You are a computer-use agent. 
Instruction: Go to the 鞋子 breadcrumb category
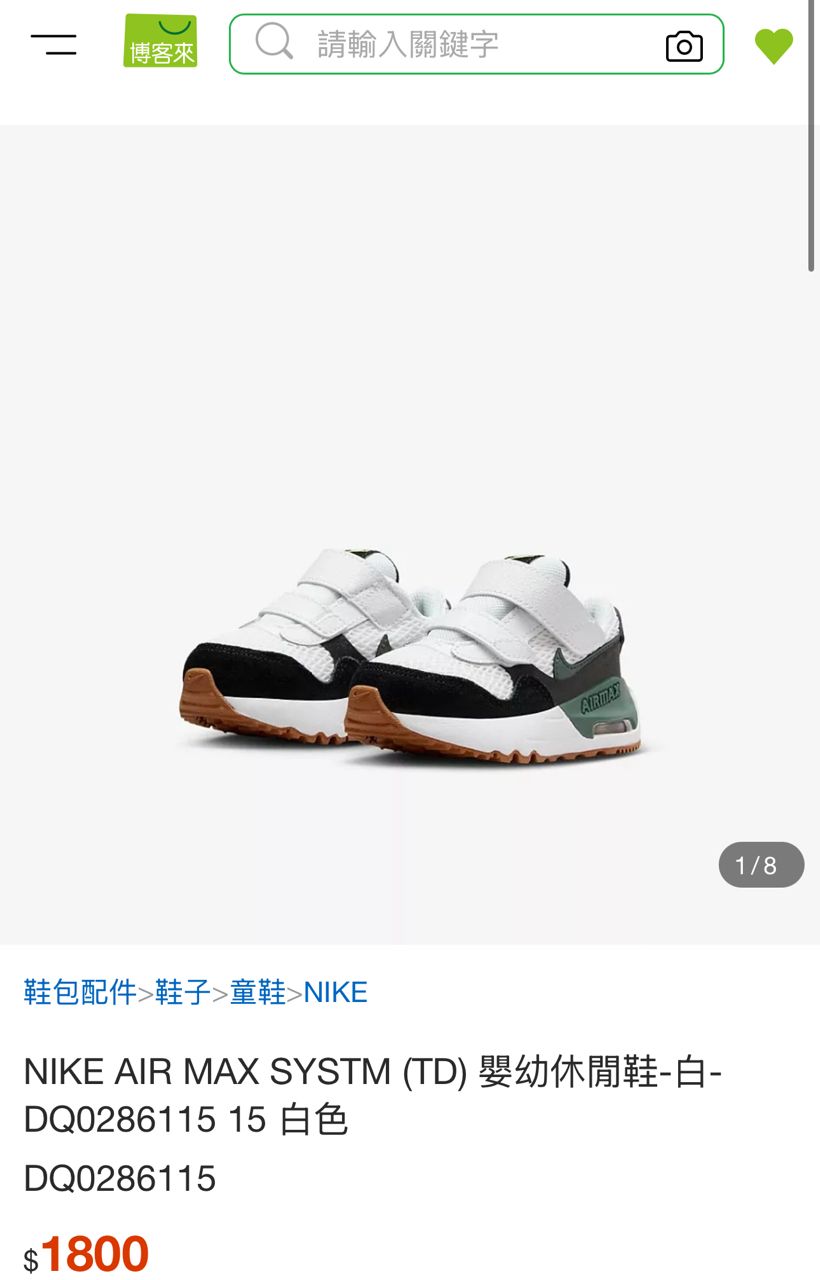tap(183, 992)
